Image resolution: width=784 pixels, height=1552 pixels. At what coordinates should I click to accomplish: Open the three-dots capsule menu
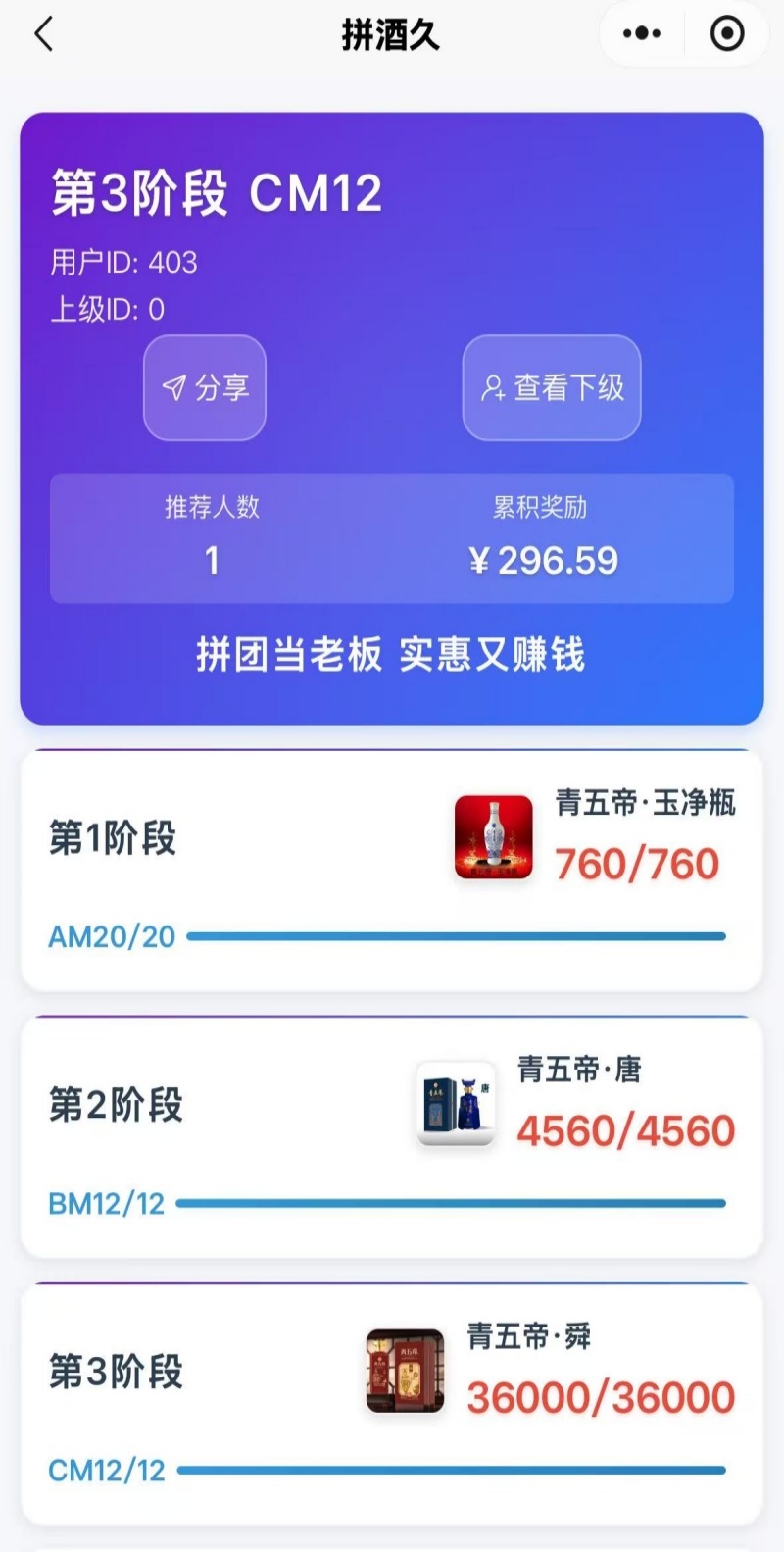click(641, 32)
